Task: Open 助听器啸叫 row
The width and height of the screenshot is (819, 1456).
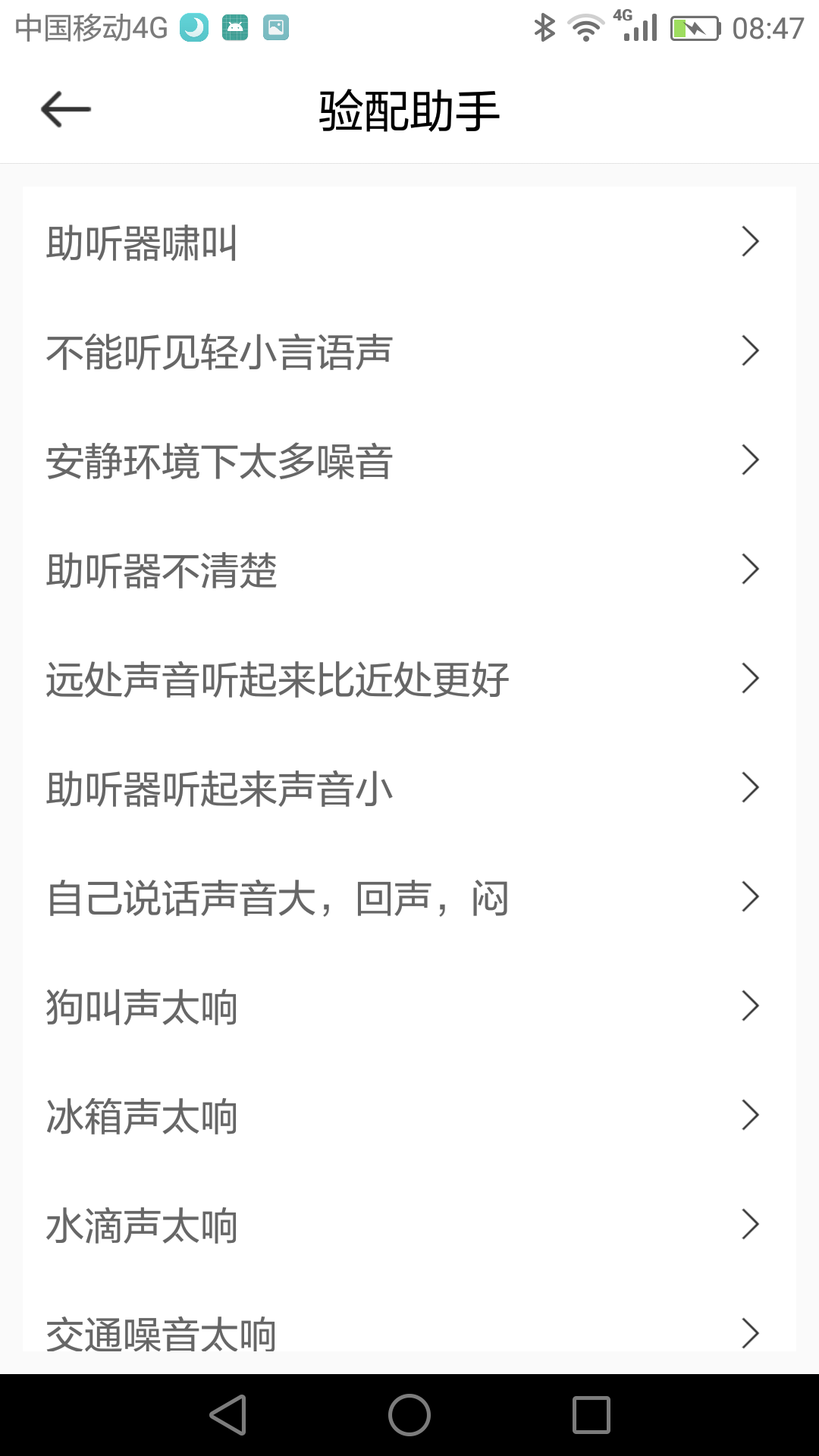Action: pos(409,243)
